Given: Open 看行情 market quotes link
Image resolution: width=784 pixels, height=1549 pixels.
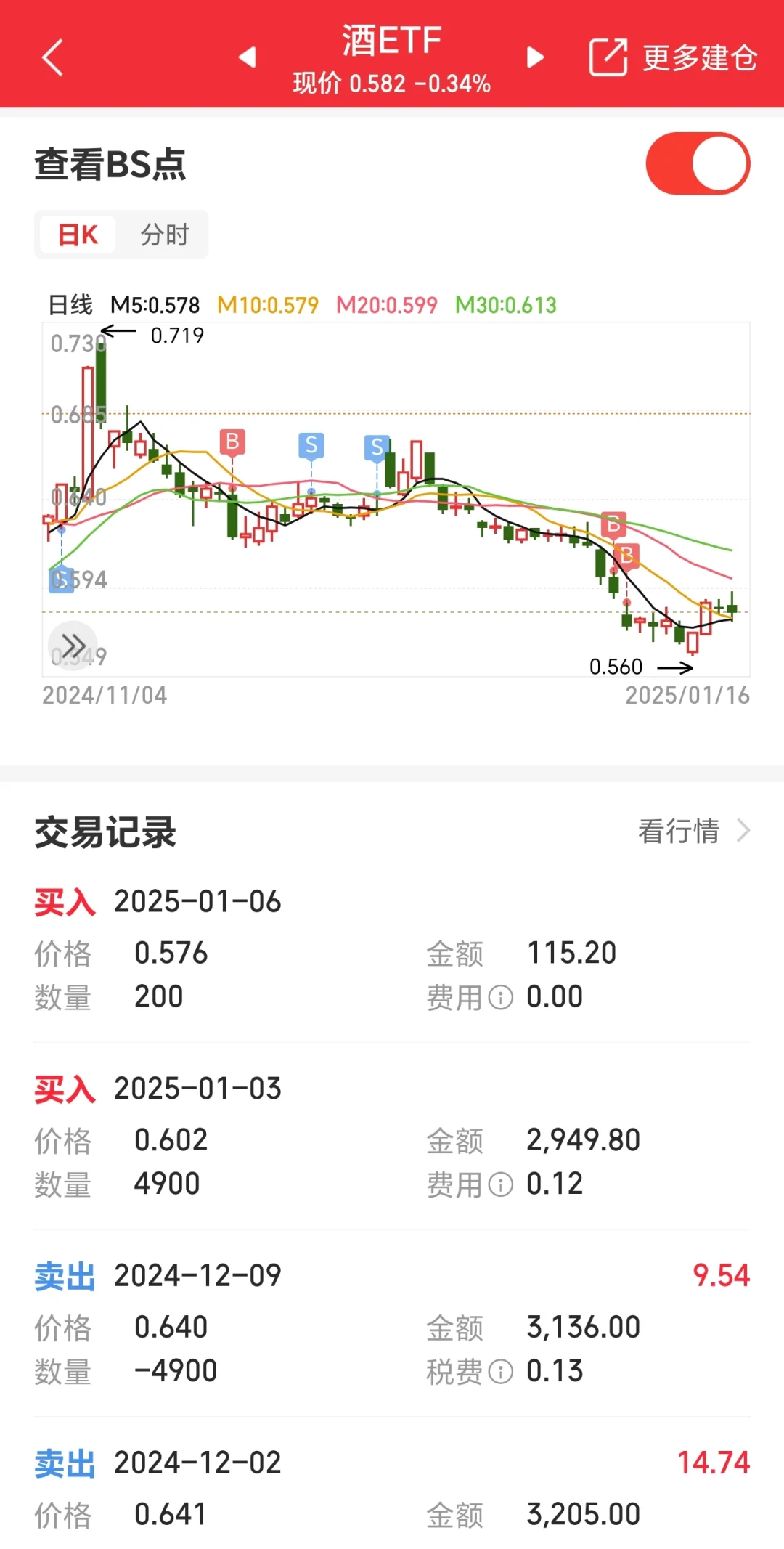Looking at the screenshot, I should click(693, 831).
